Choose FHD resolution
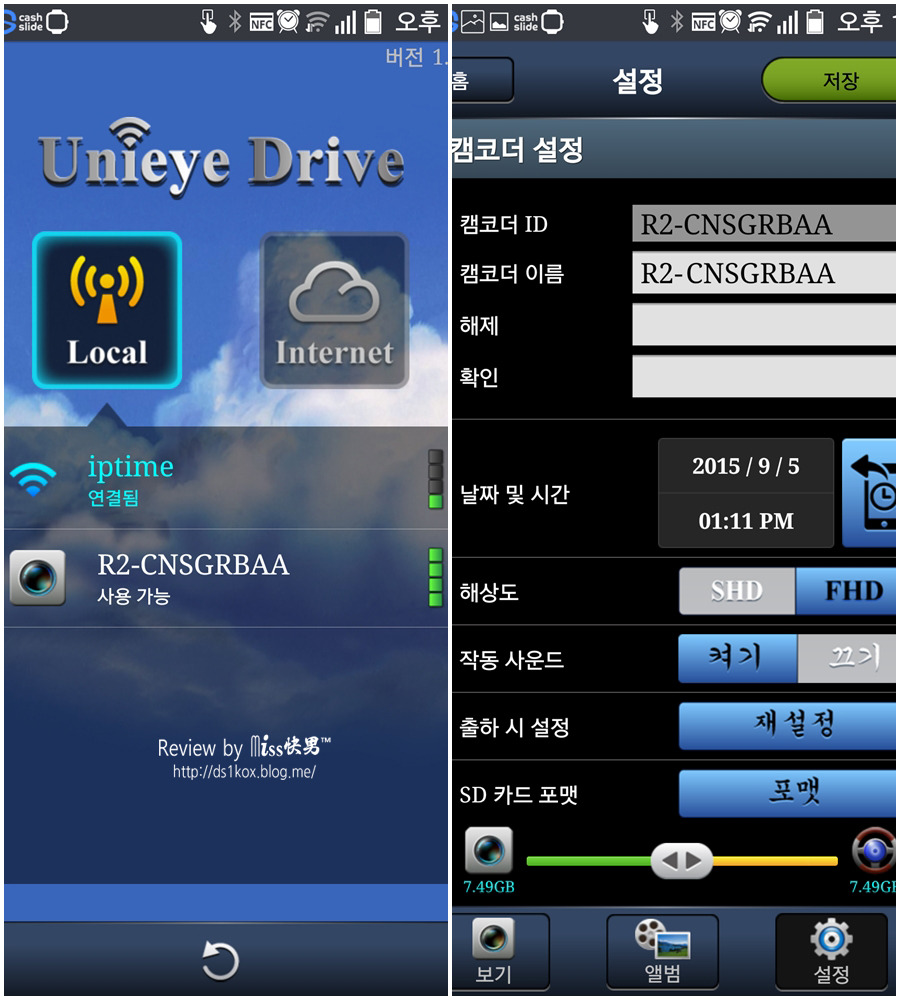900x1000 pixels. [x=845, y=591]
